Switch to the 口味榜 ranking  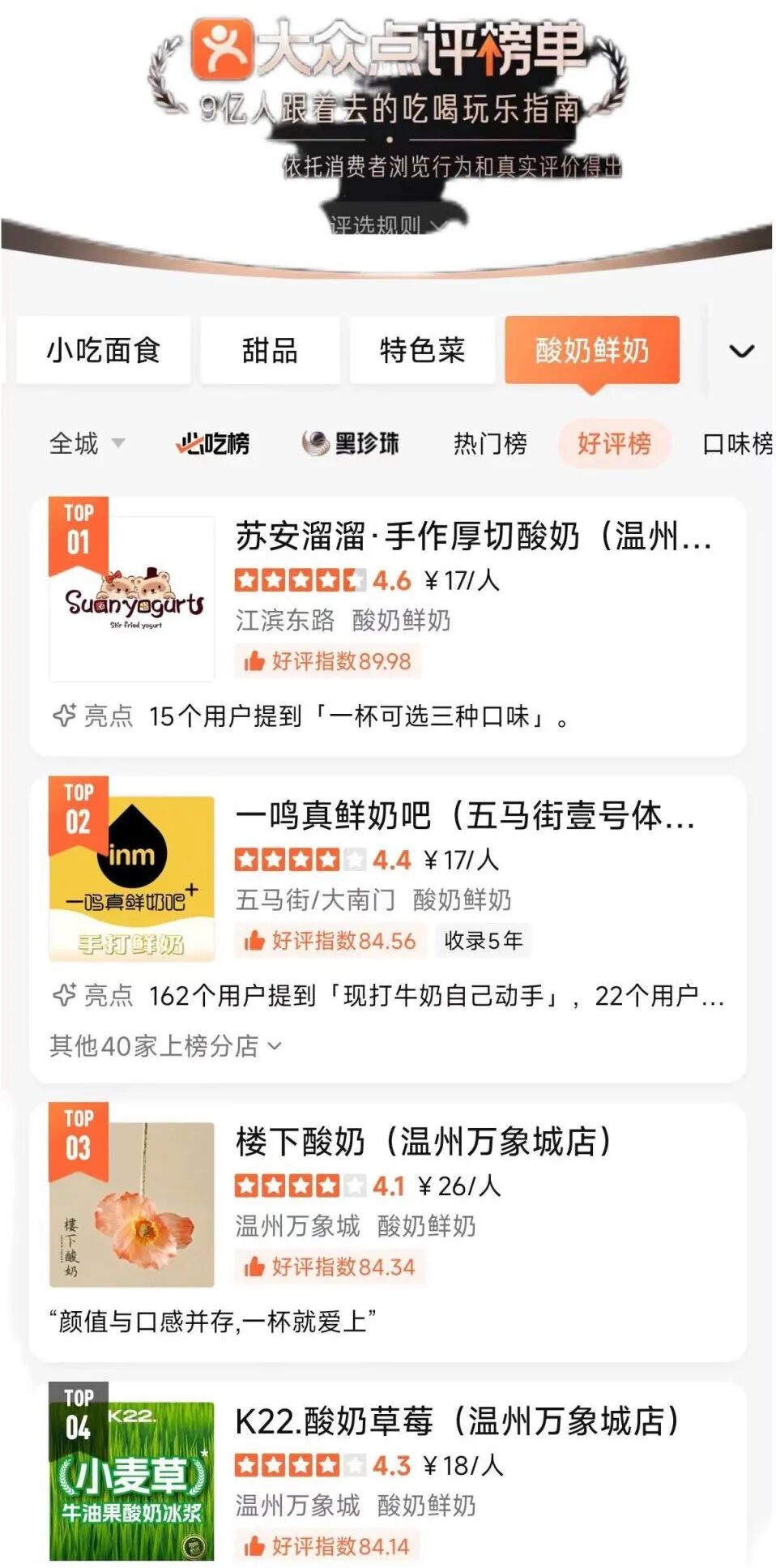pos(737,443)
